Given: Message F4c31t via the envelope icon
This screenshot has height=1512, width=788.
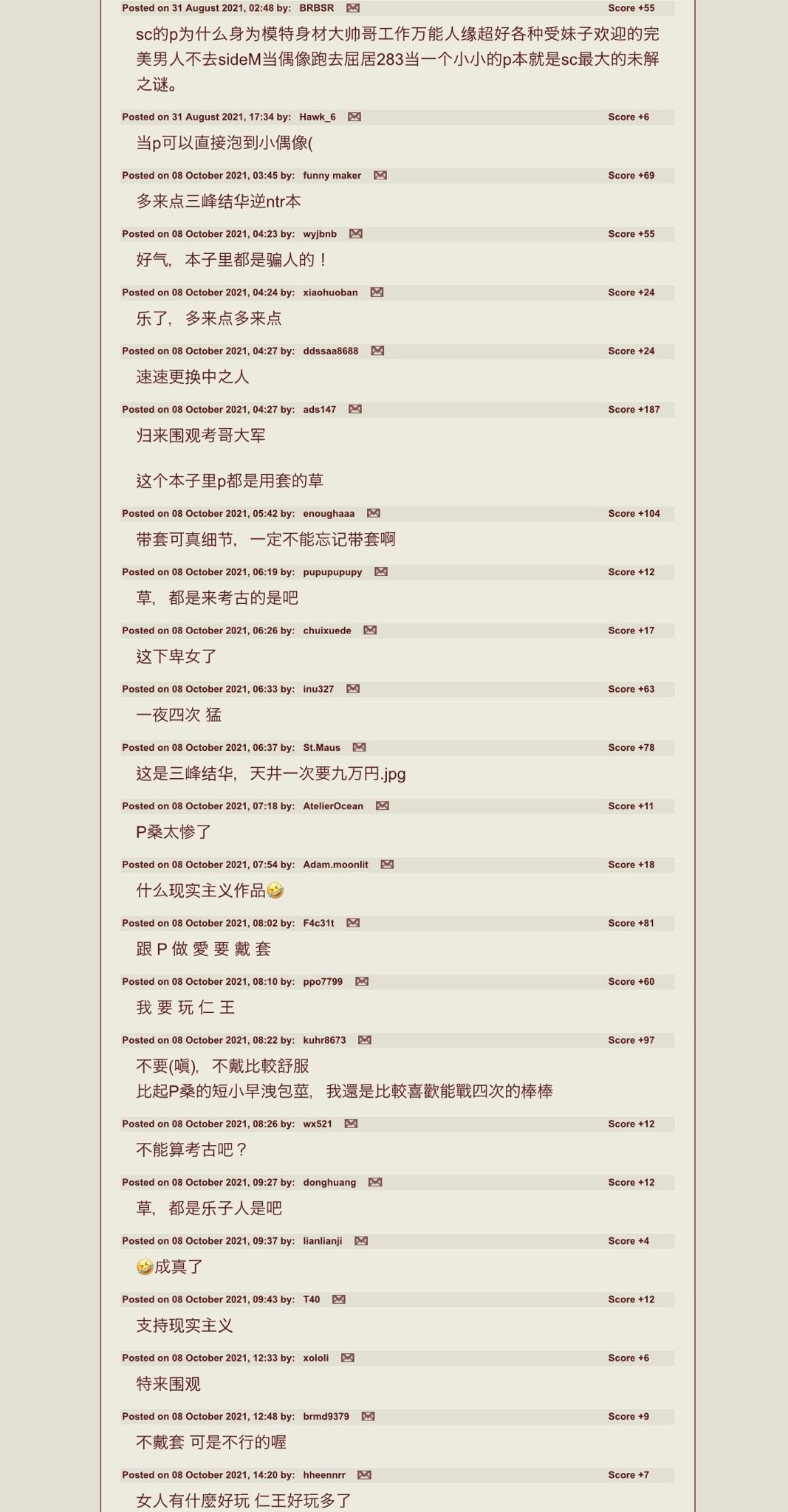Looking at the screenshot, I should click(353, 923).
